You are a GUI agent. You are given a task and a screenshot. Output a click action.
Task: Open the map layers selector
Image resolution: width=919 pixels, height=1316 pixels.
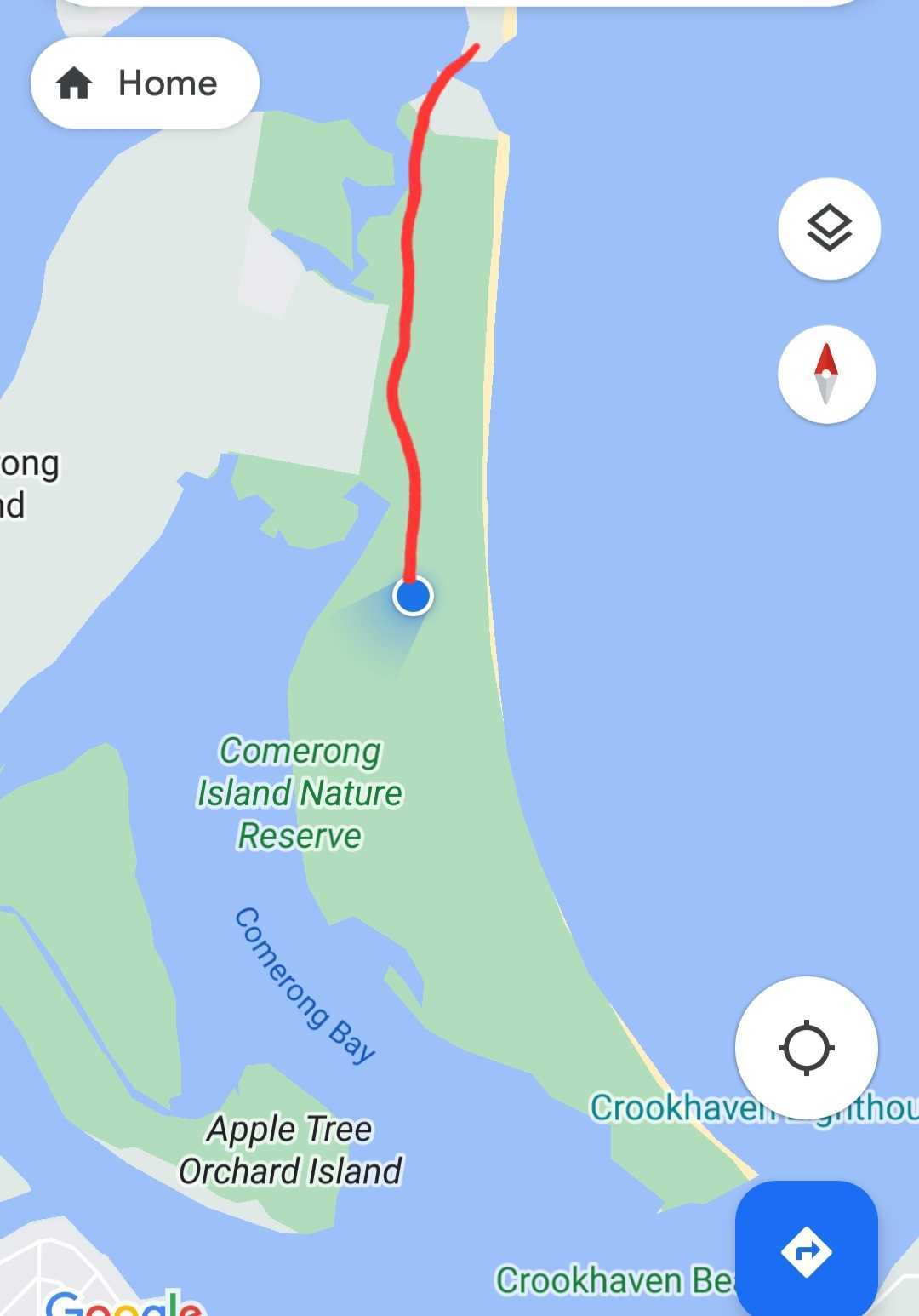(x=829, y=229)
